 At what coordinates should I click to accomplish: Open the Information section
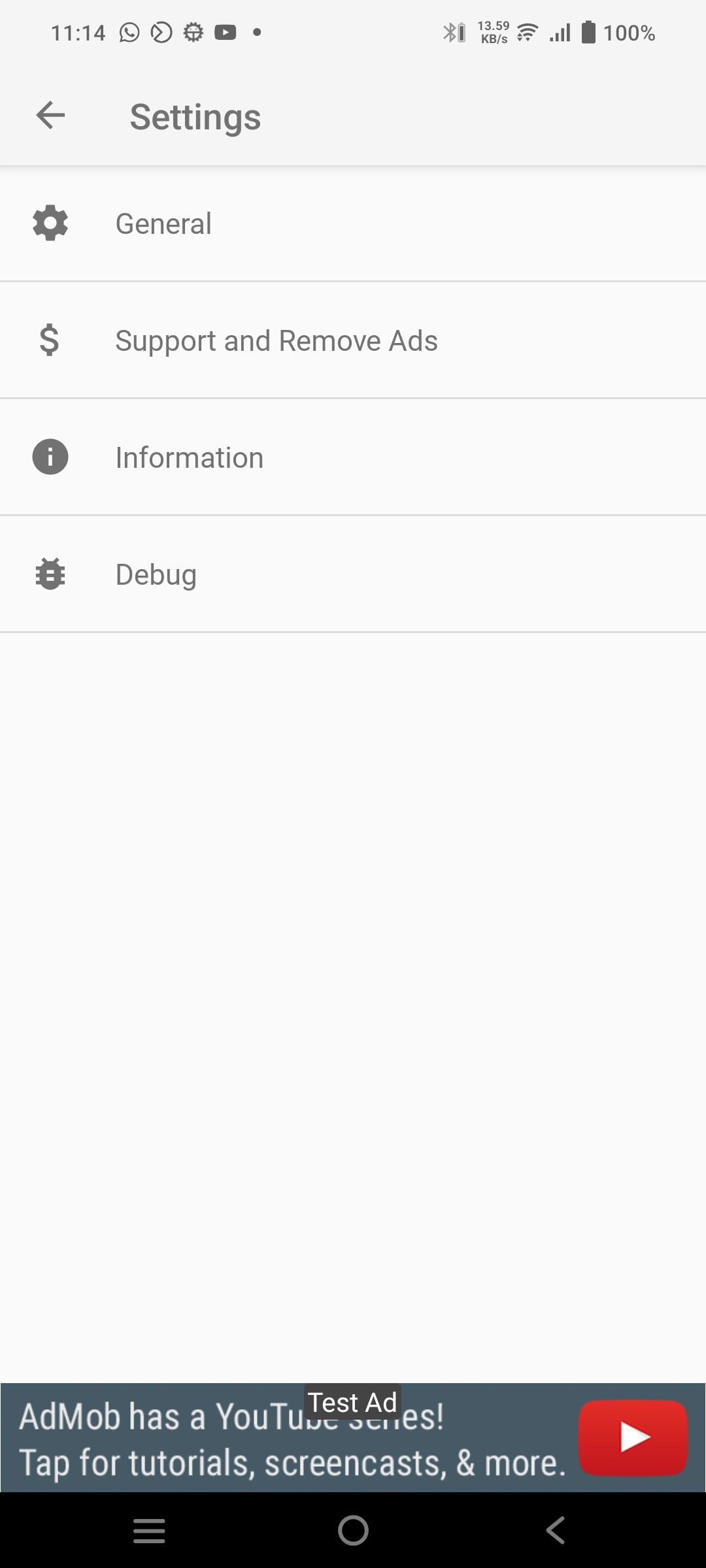pyautogui.click(x=353, y=457)
